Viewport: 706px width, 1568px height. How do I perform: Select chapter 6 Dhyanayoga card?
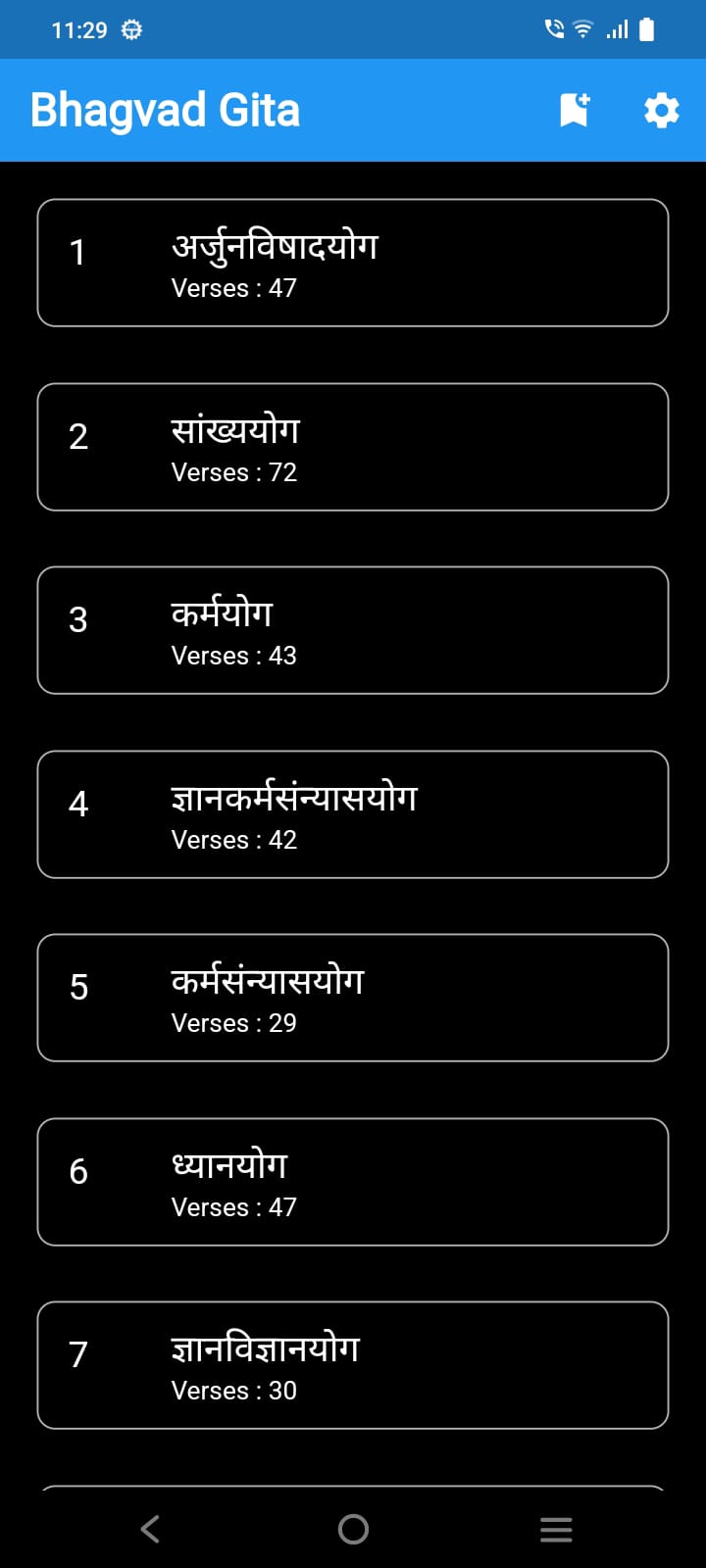click(x=353, y=1182)
